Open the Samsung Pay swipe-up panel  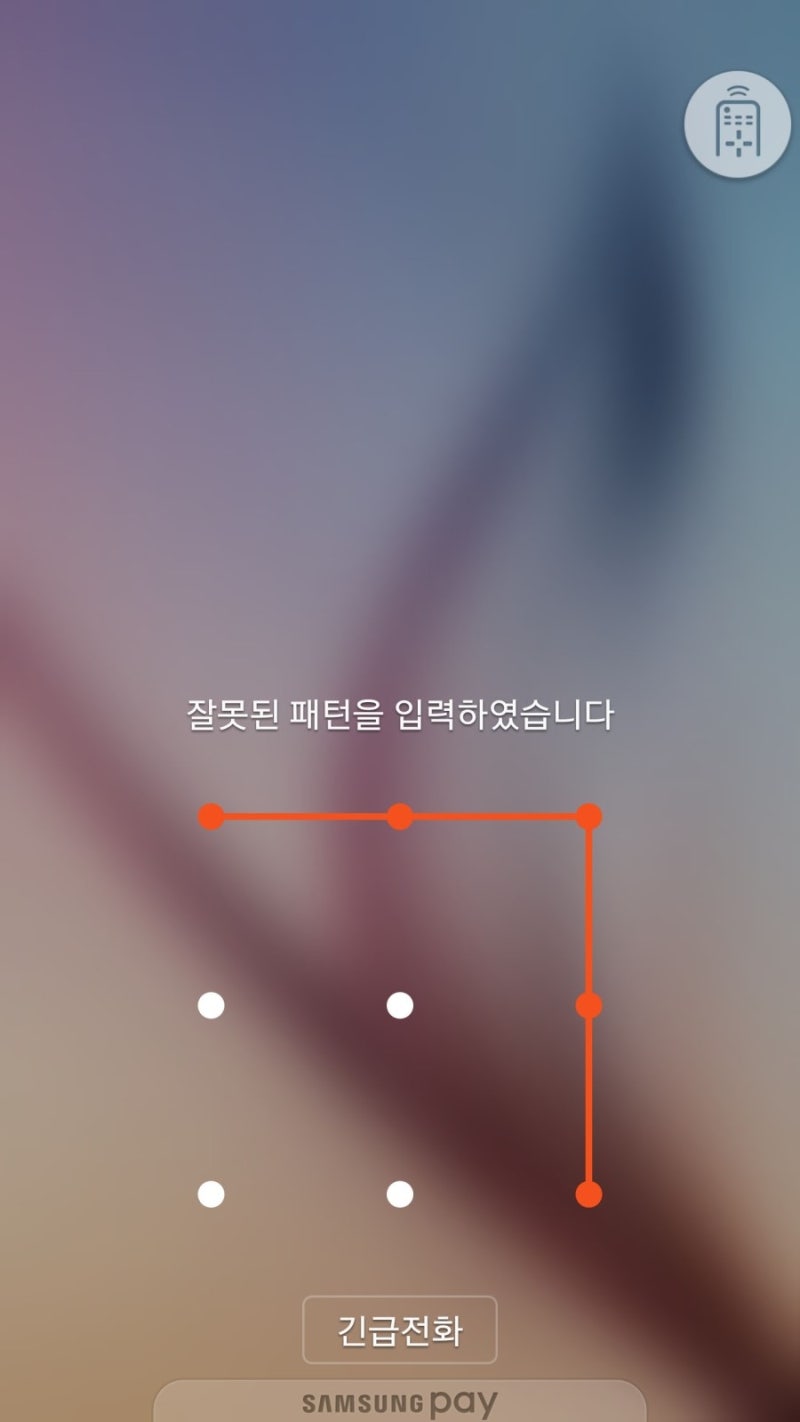(x=399, y=1399)
